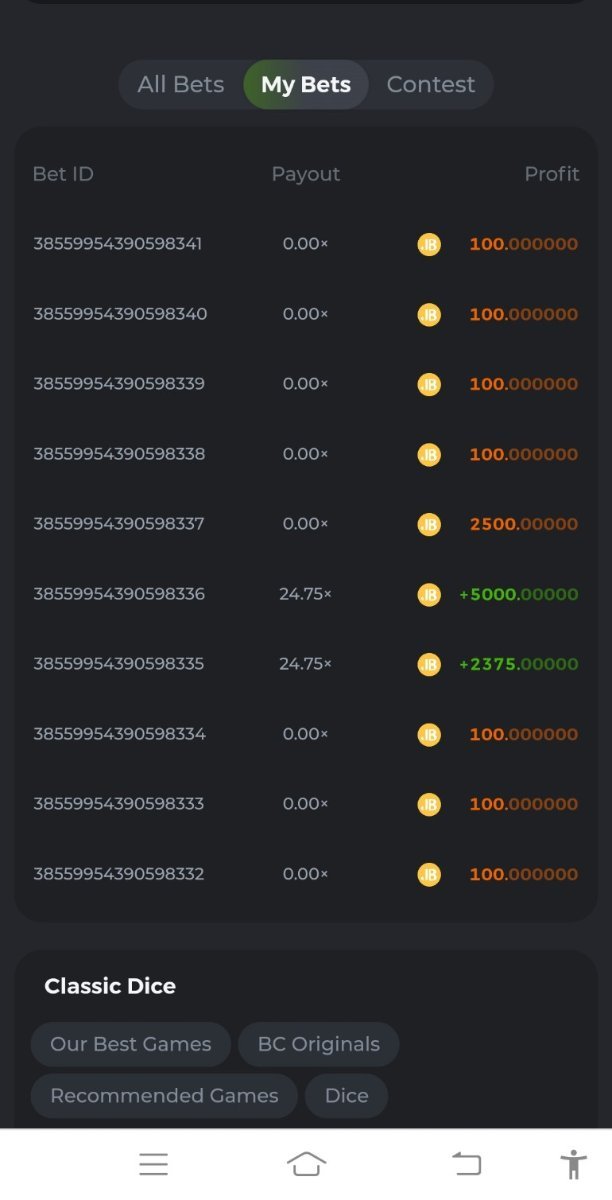Select the Dice category chip
612x1200 pixels.
[347, 1096]
